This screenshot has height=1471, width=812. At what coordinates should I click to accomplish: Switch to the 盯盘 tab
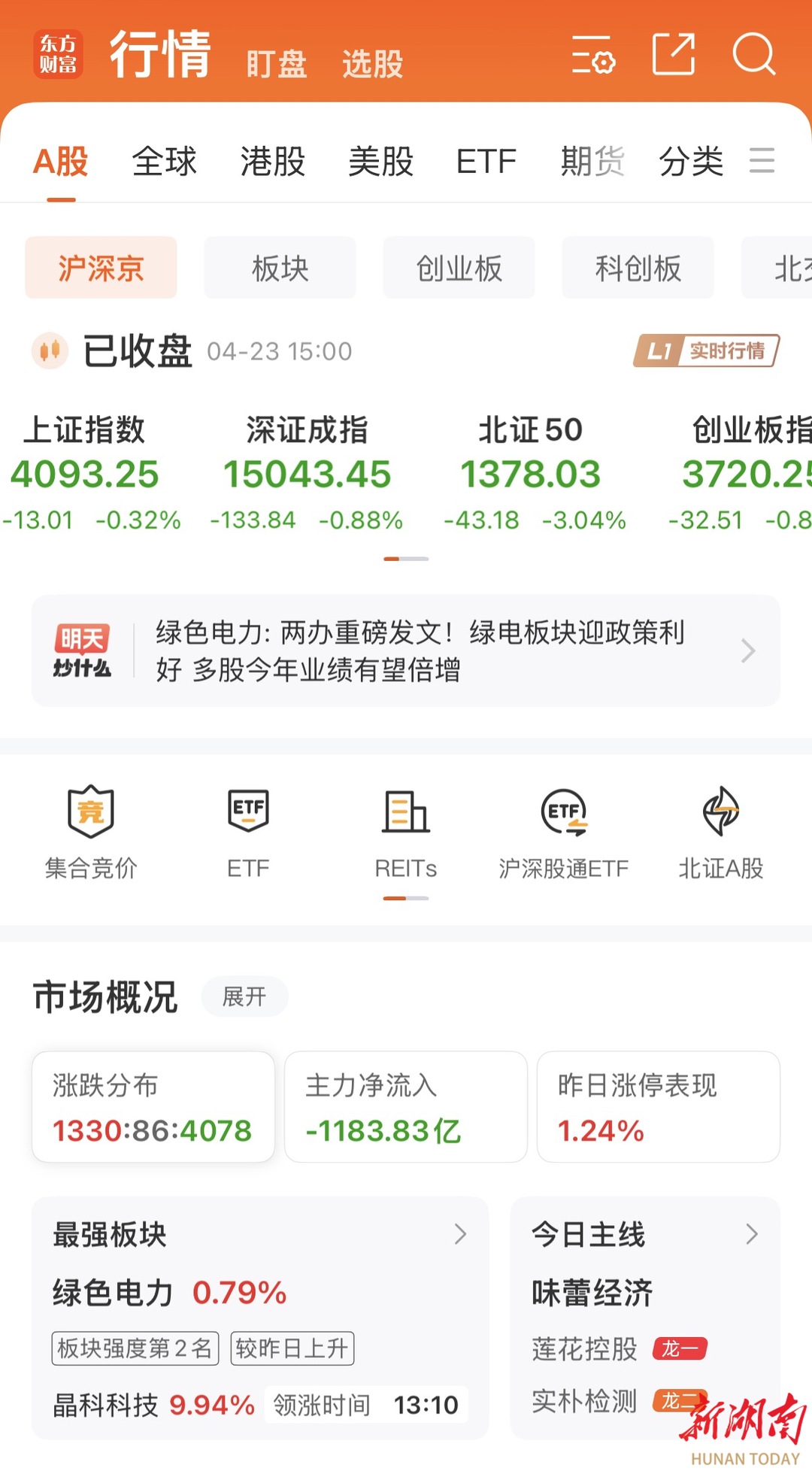click(x=277, y=64)
